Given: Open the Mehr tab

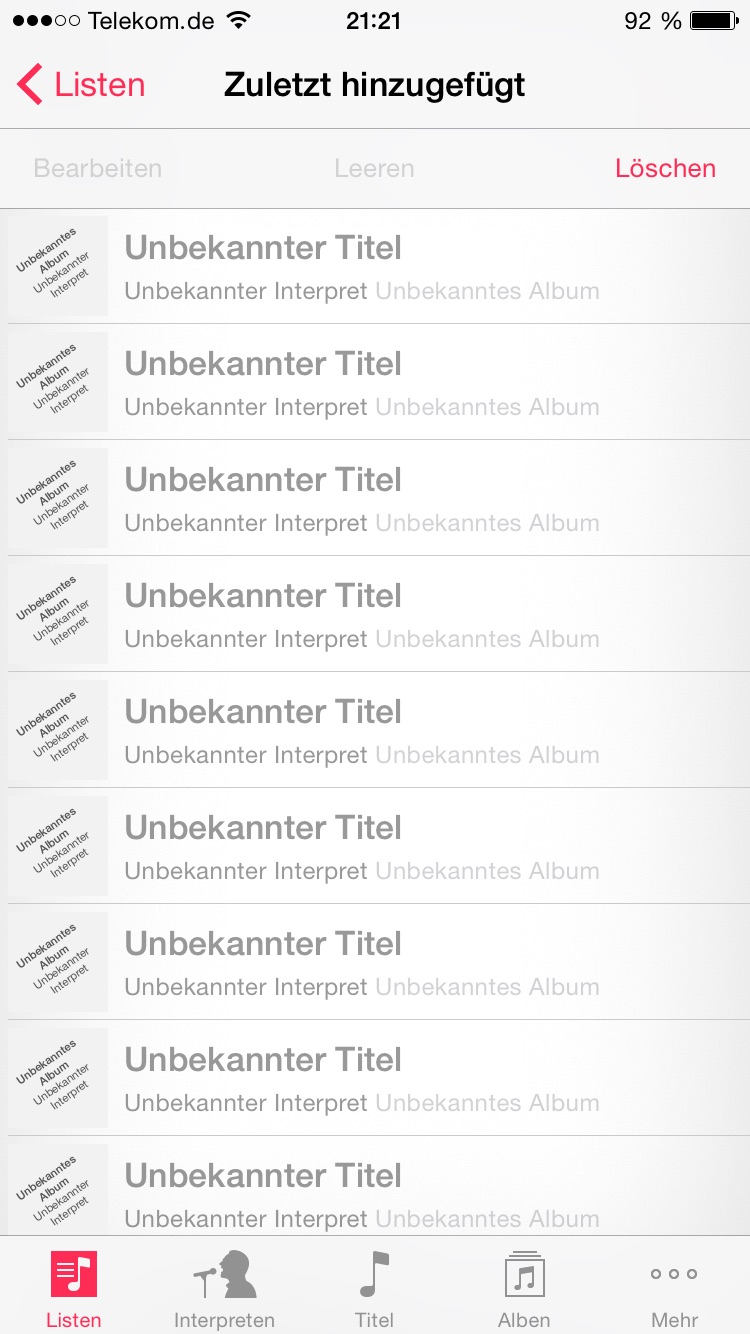Looking at the screenshot, I should coord(674,1288).
